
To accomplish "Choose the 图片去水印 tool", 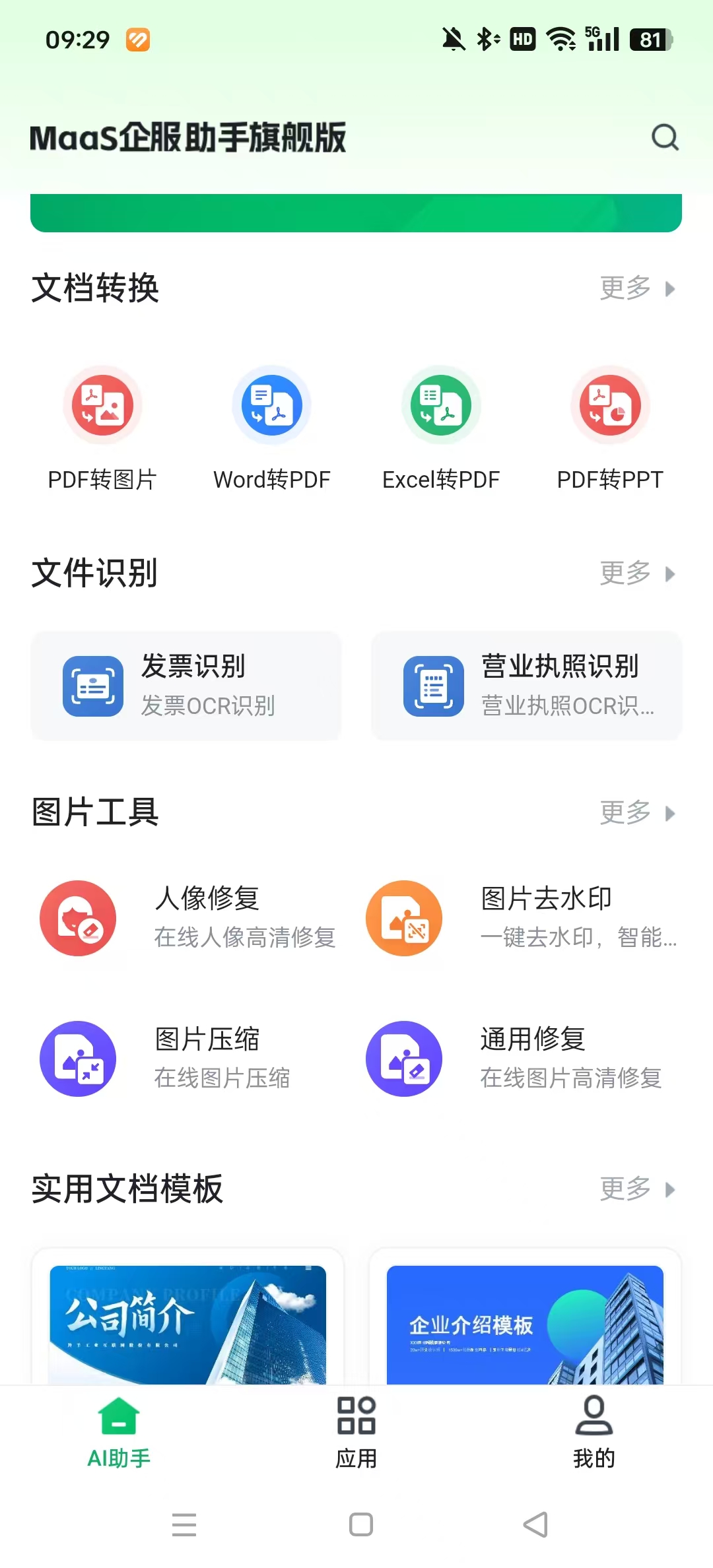I will click(522, 918).
